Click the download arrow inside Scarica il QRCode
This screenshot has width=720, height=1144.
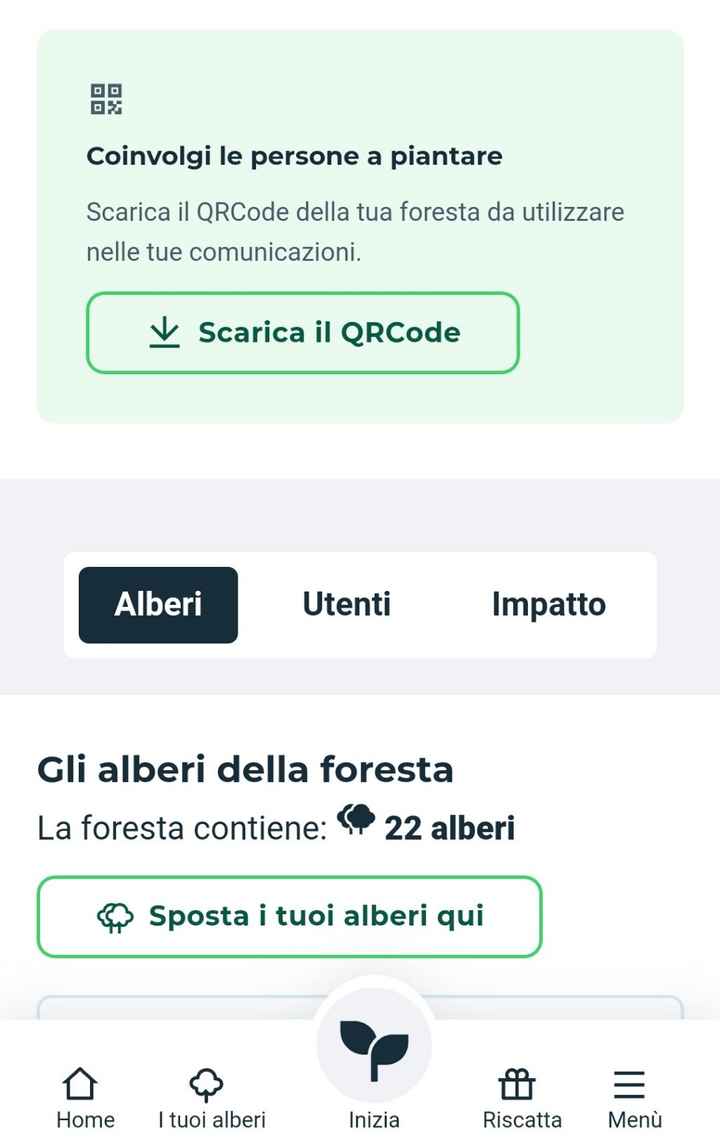click(x=165, y=332)
